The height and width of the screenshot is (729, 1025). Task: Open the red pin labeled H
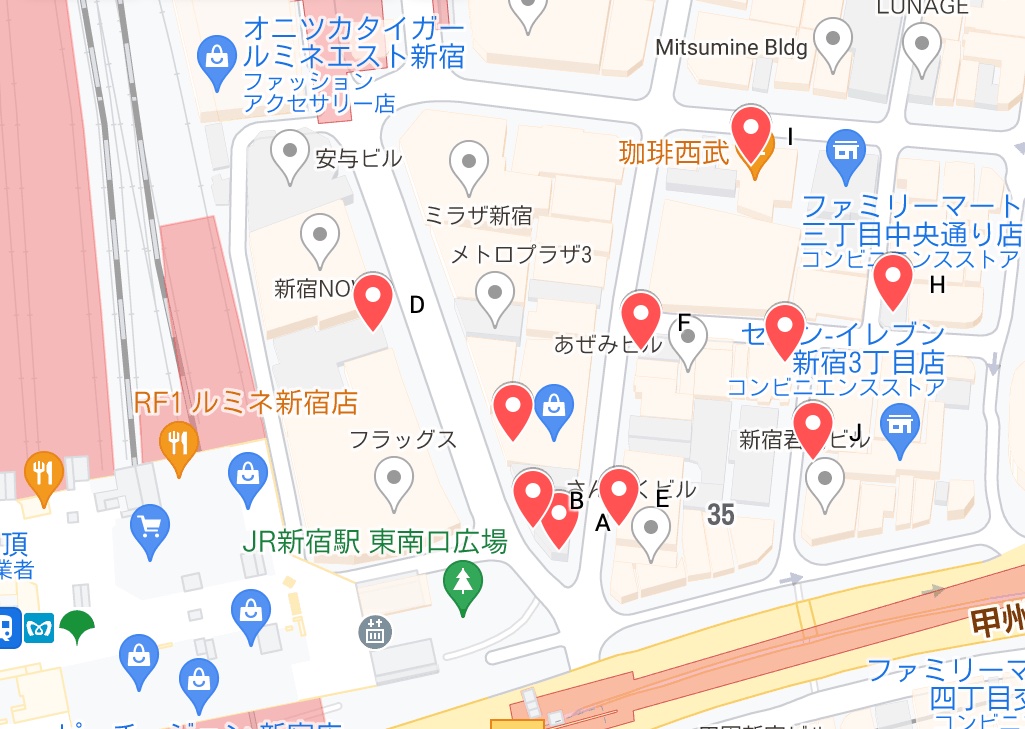[893, 279]
